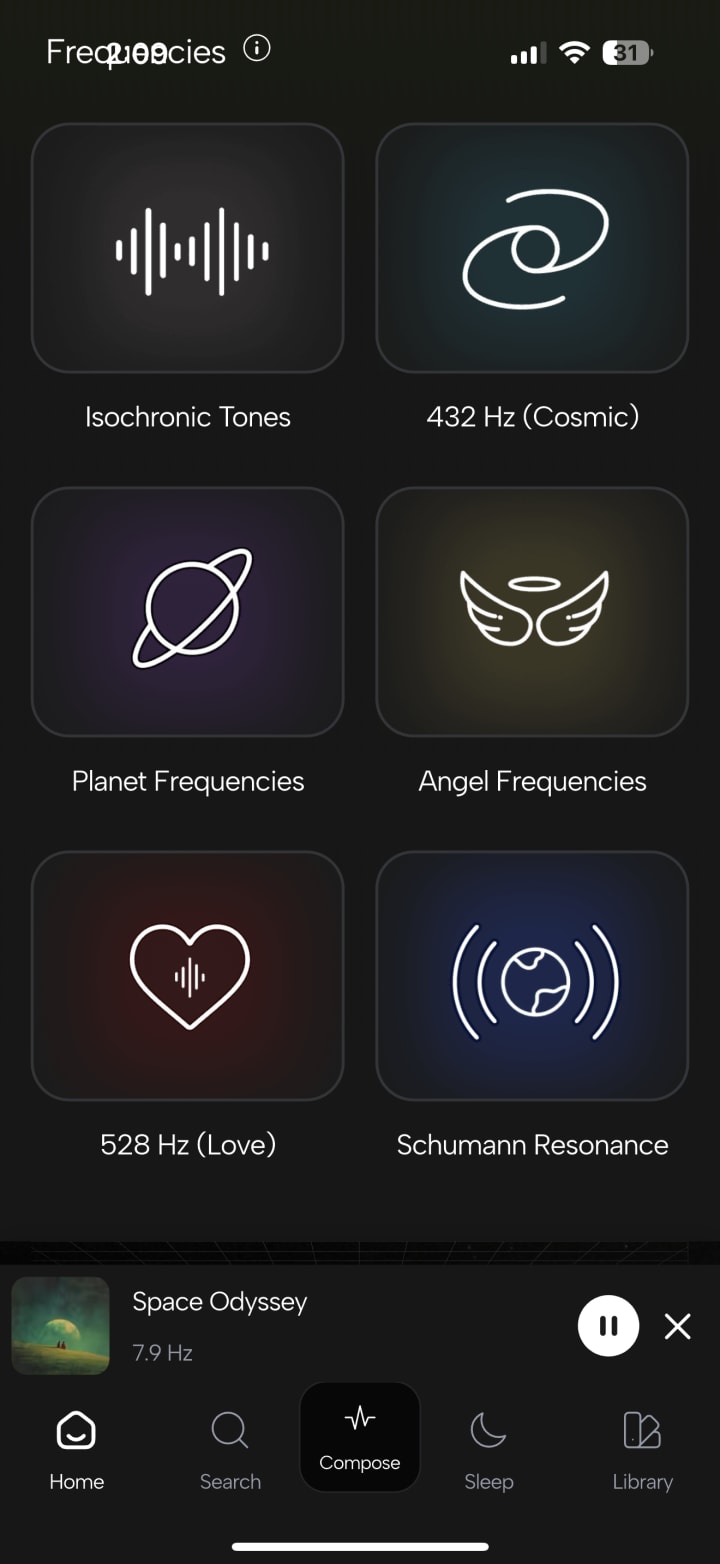Go to the Home tab
The width and height of the screenshot is (720, 1564).
click(x=77, y=1448)
